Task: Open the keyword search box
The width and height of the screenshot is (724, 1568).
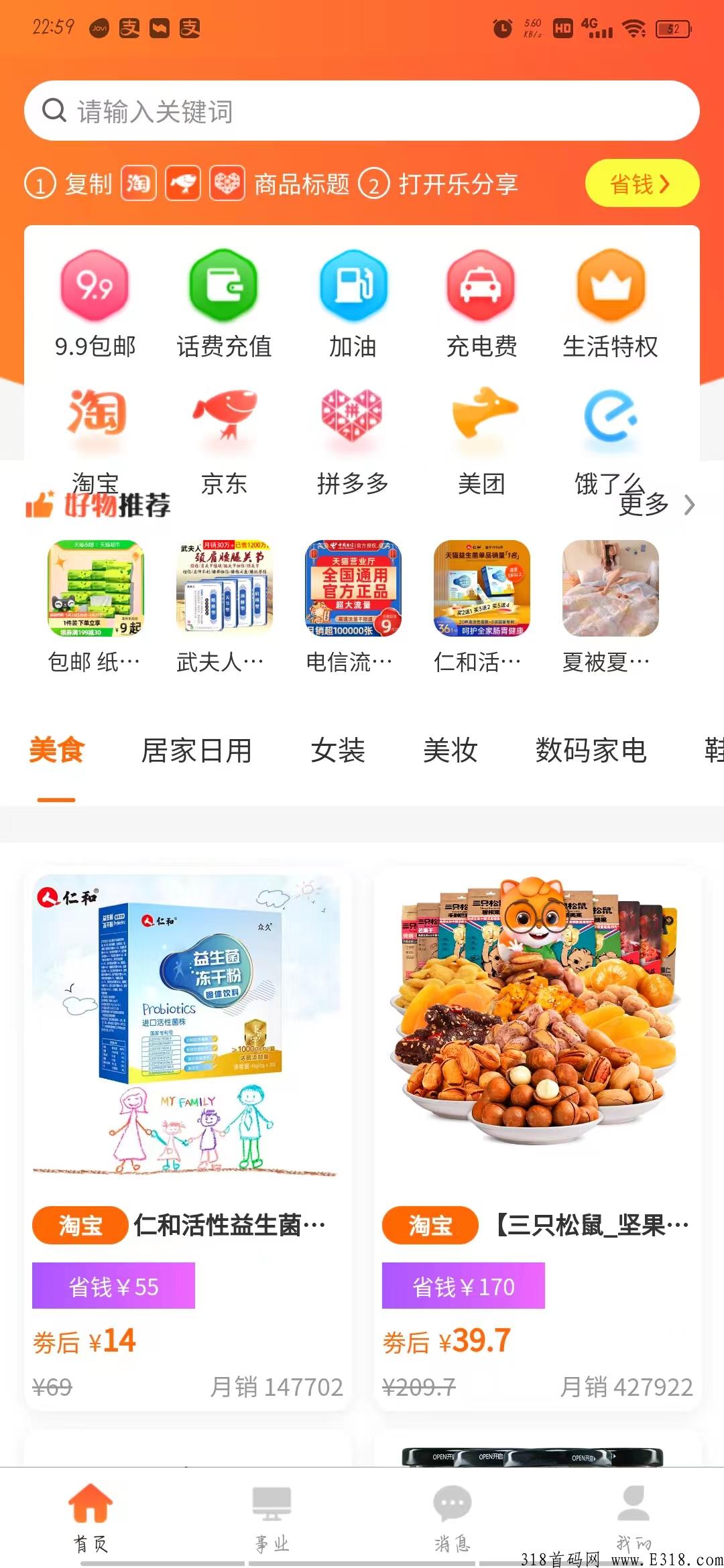Action: click(362, 111)
